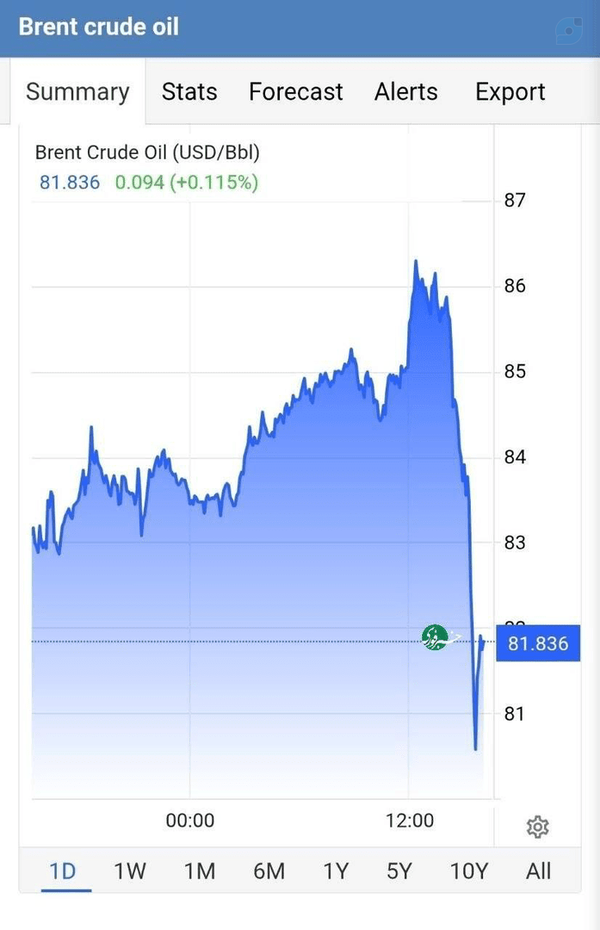Show the 1M chart range

tap(199, 871)
